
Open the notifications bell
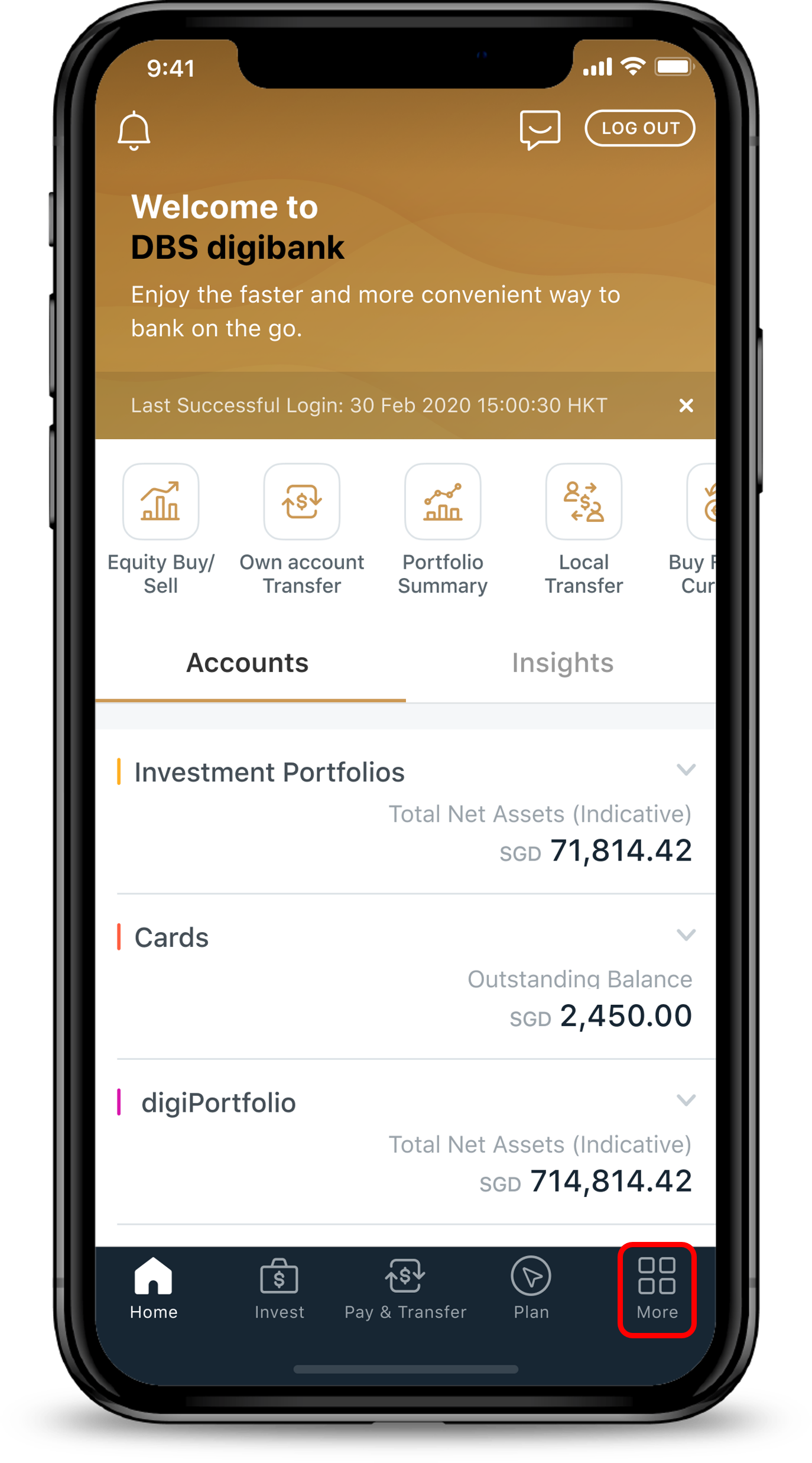coord(134,130)
